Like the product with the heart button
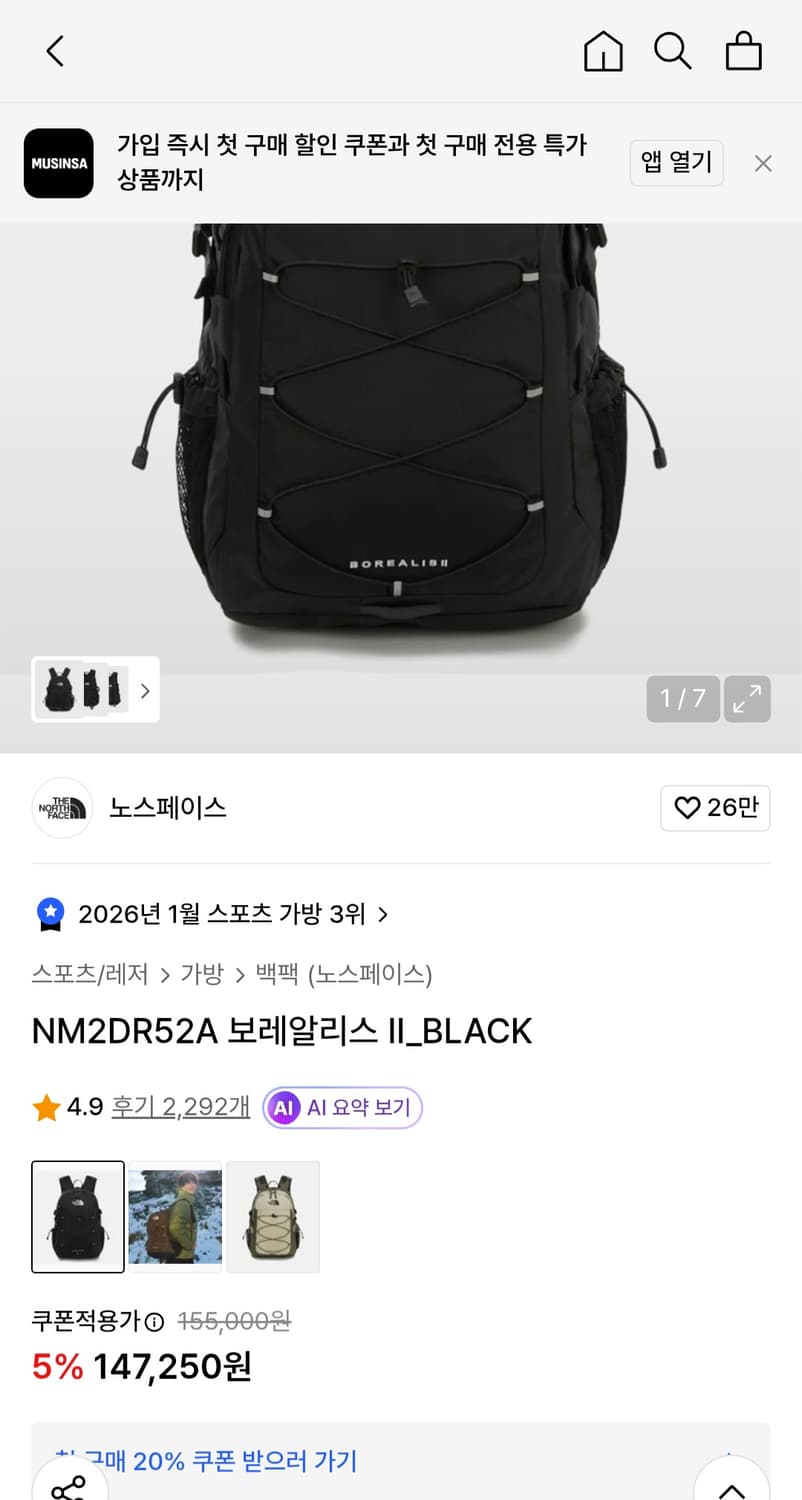This screenshot has height=1500, width=802. (715, 808)
